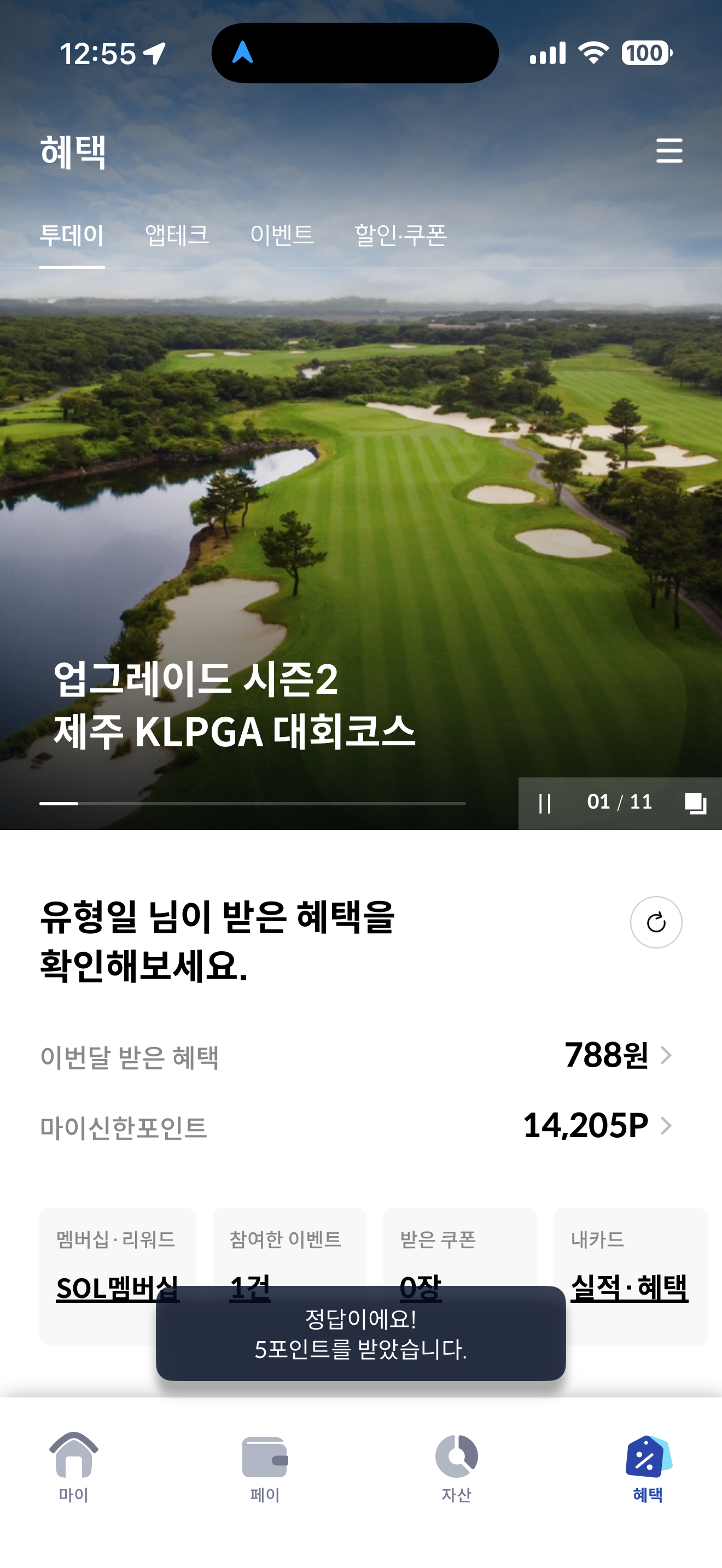This screenshot has width=722, height=1568.
Task: View all banners via the stacked icon
Action: pos(695,803)
